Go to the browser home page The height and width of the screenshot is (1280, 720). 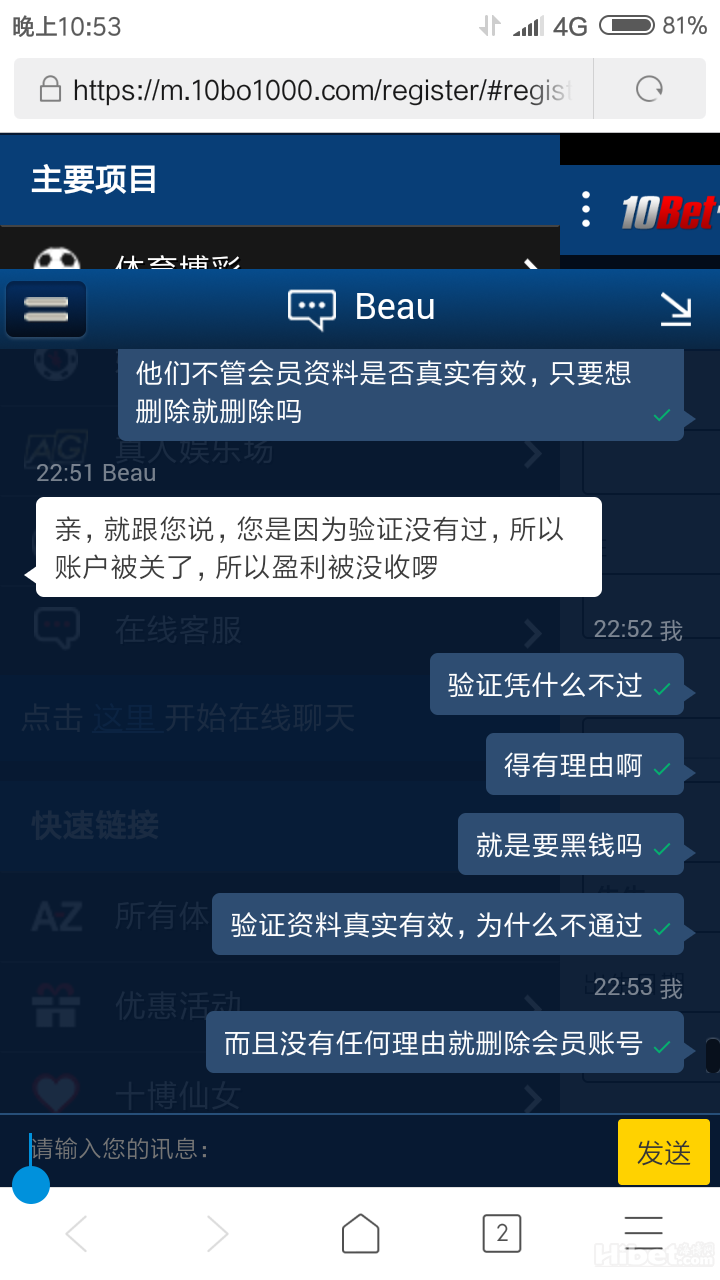click(360, 1234)
